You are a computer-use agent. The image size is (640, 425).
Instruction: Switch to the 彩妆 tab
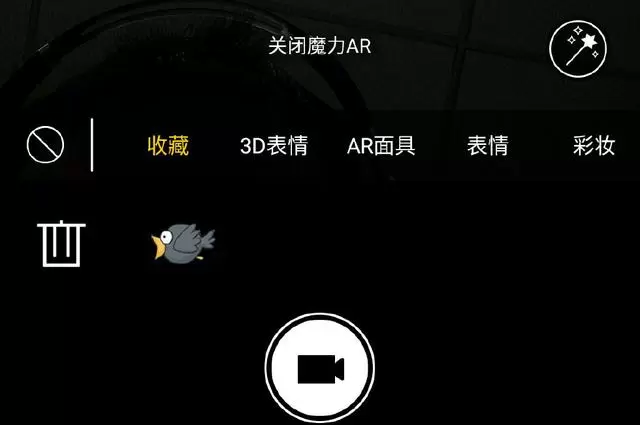pyautogui.click(x=593, y=146)
